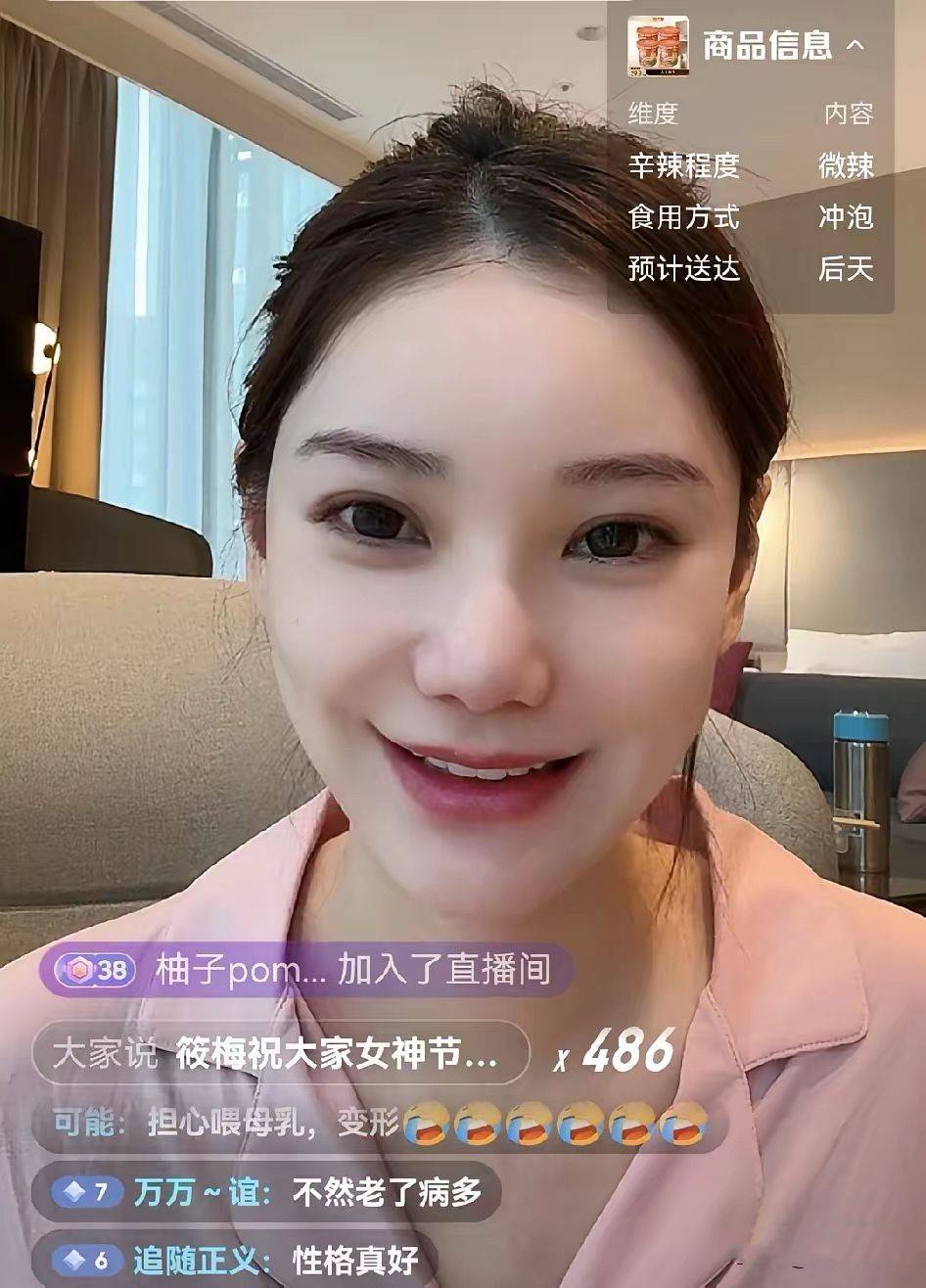Viewport: 926px width, 1288px height.
Task: Open the 大家说 trending comment pill
Action: click(280, 1053)
